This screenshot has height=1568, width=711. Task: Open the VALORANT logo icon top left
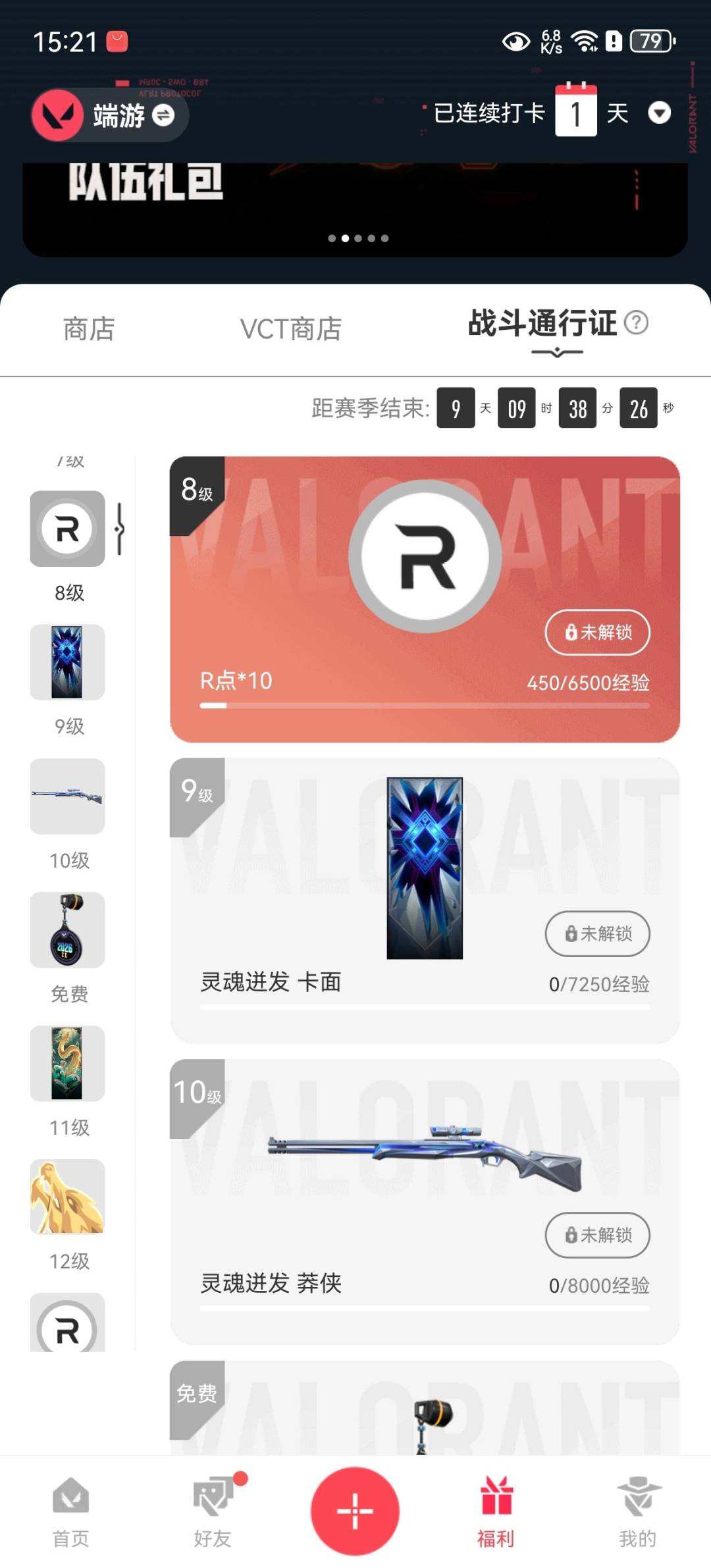[x=58, y=116]
